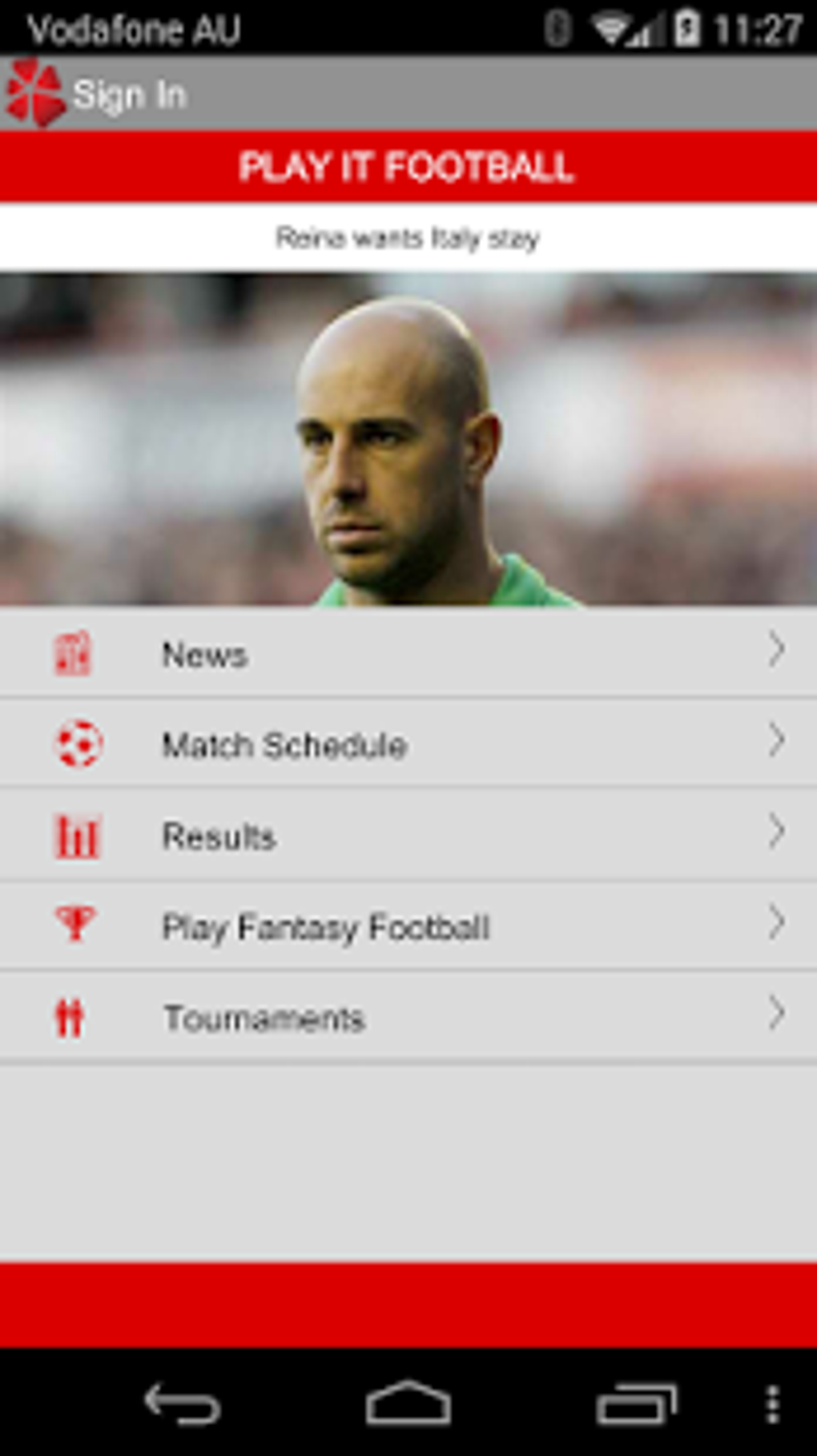Go to the home screen

(x=408, y=1402)
